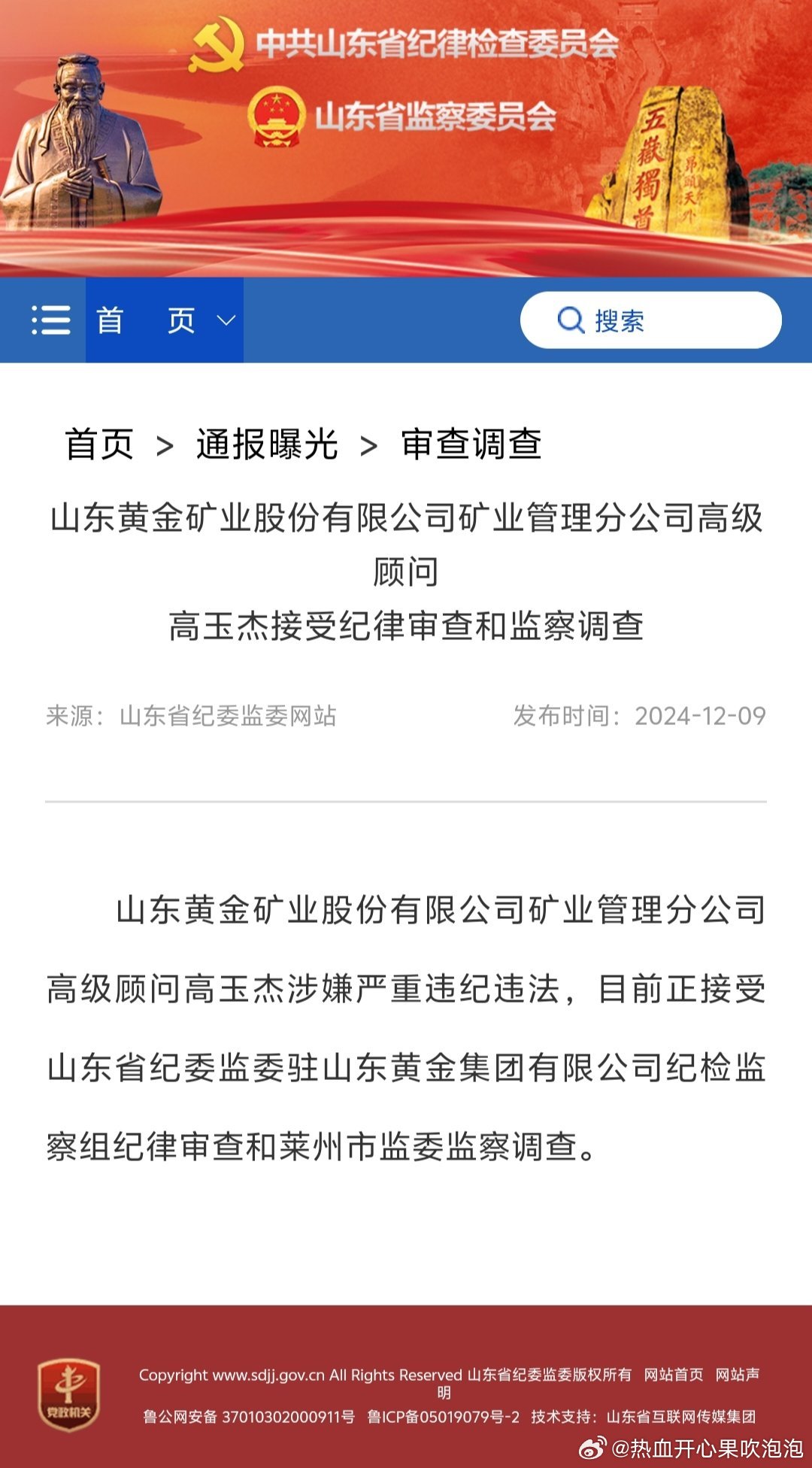Open the 网站首页 footer link

674,1375
